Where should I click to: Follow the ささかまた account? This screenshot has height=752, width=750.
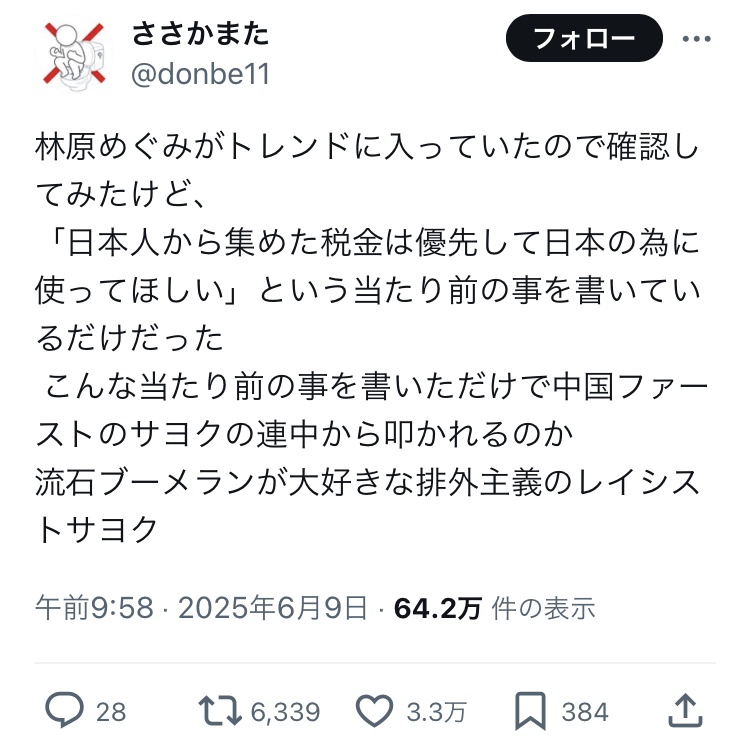[585, 40]
